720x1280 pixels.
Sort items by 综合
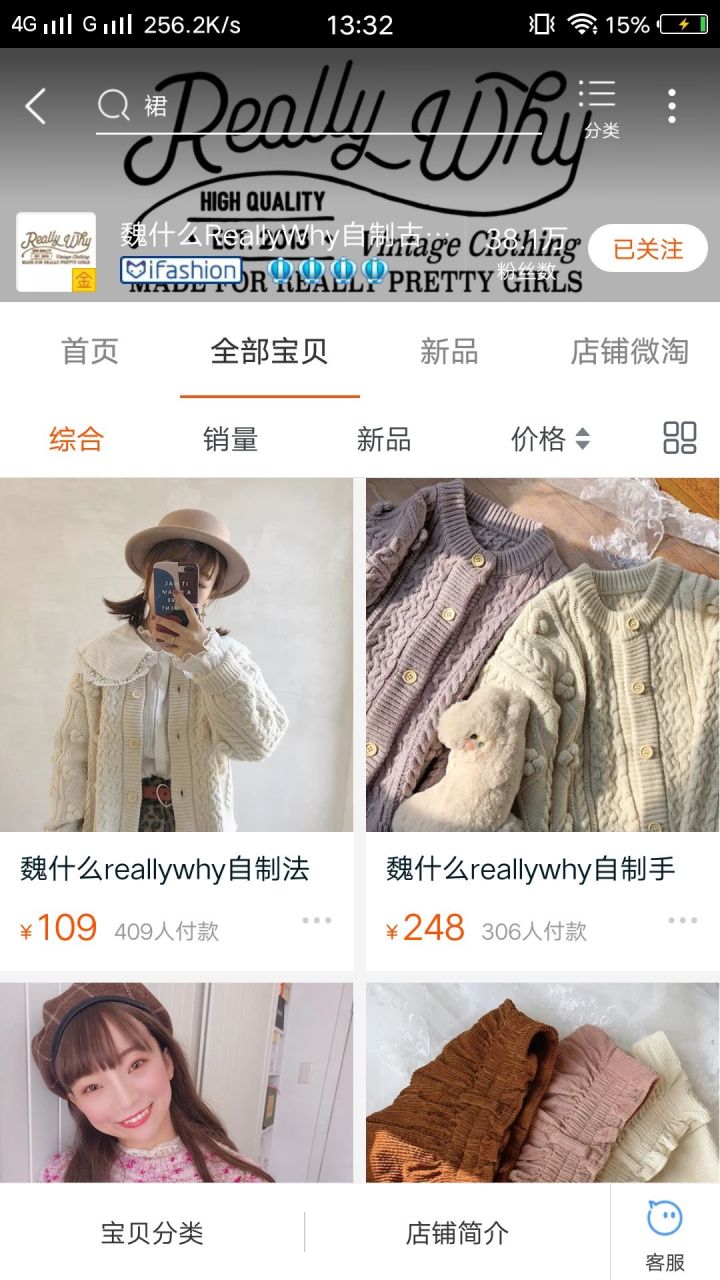76,439
